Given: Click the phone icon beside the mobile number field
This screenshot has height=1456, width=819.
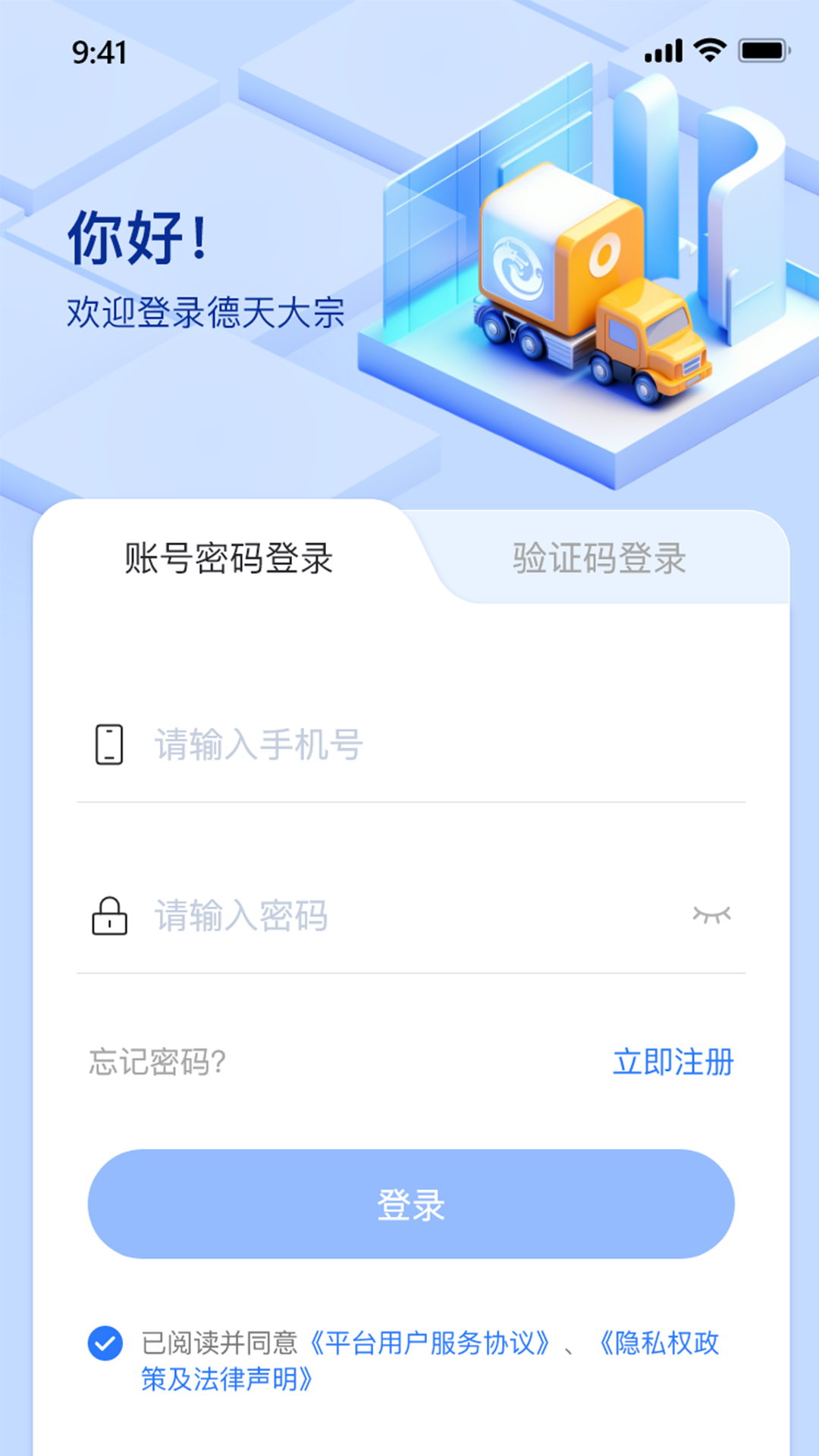Looking at the screenshot, I should click(x=108, y=745).
